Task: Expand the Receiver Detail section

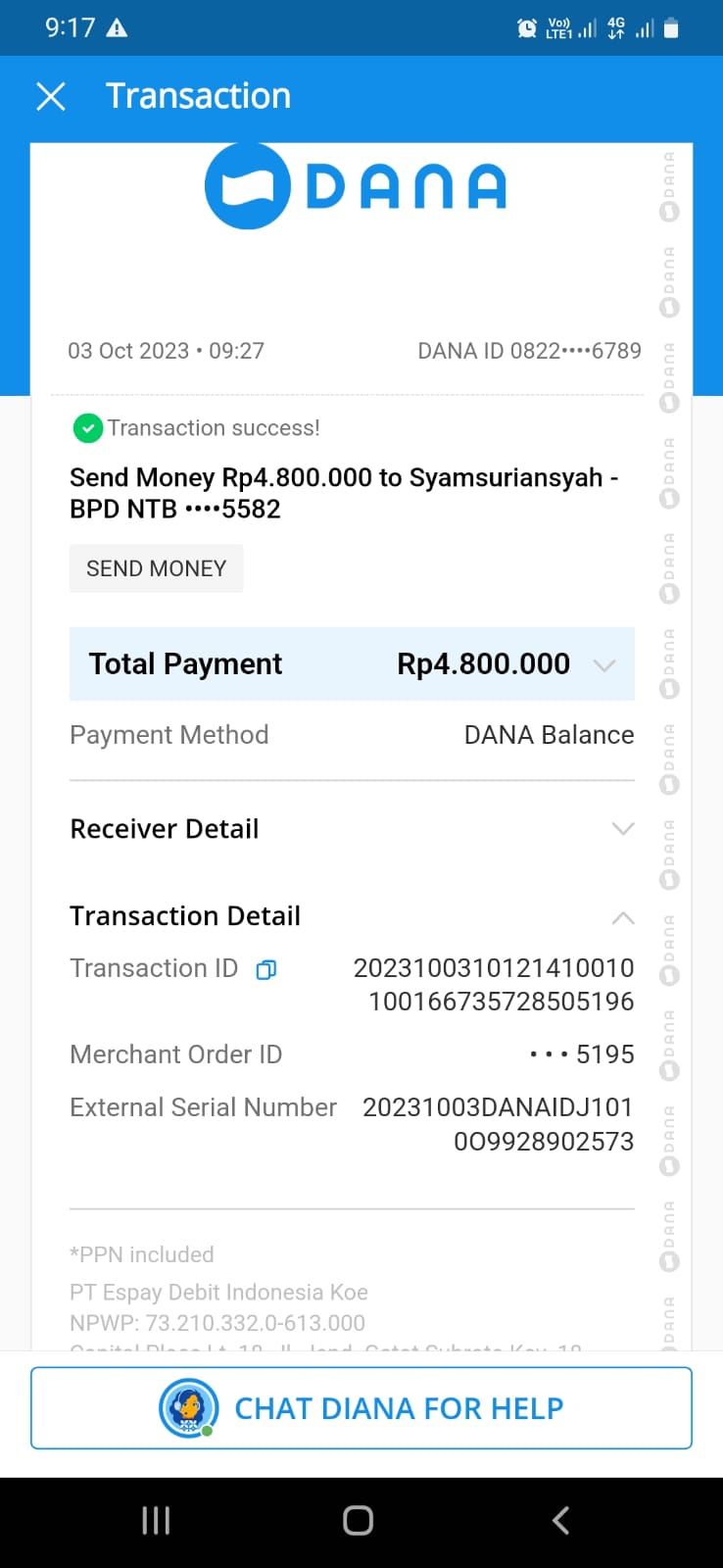Action: [x=622, y=829]
